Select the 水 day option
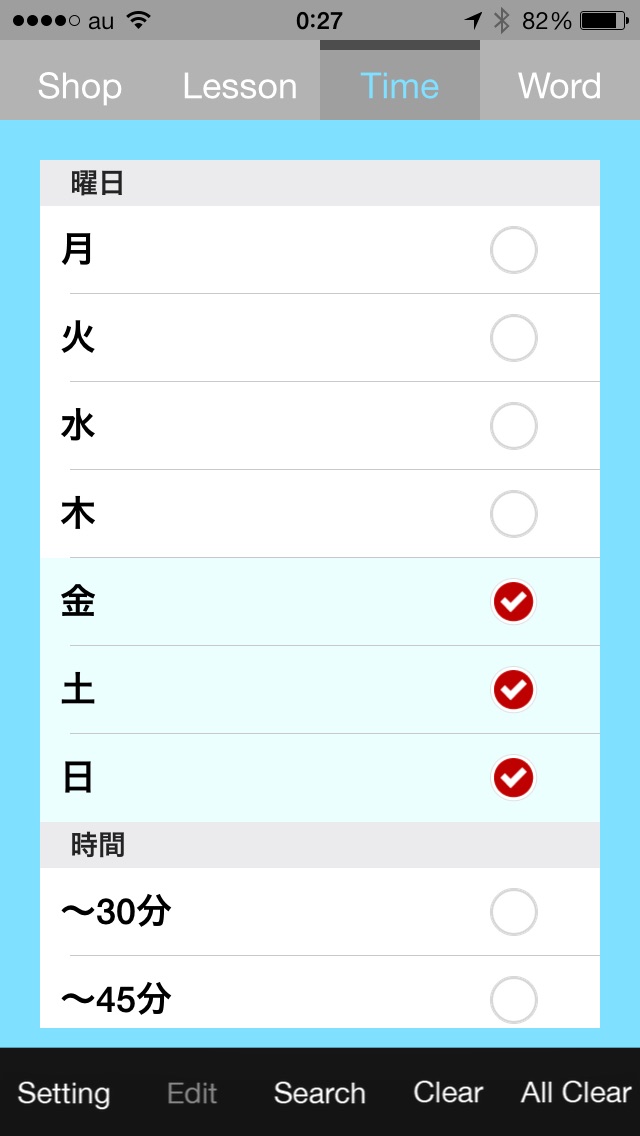Image resolution: width=640 pixels, height=1136 pixels. [x=320, y=426]
